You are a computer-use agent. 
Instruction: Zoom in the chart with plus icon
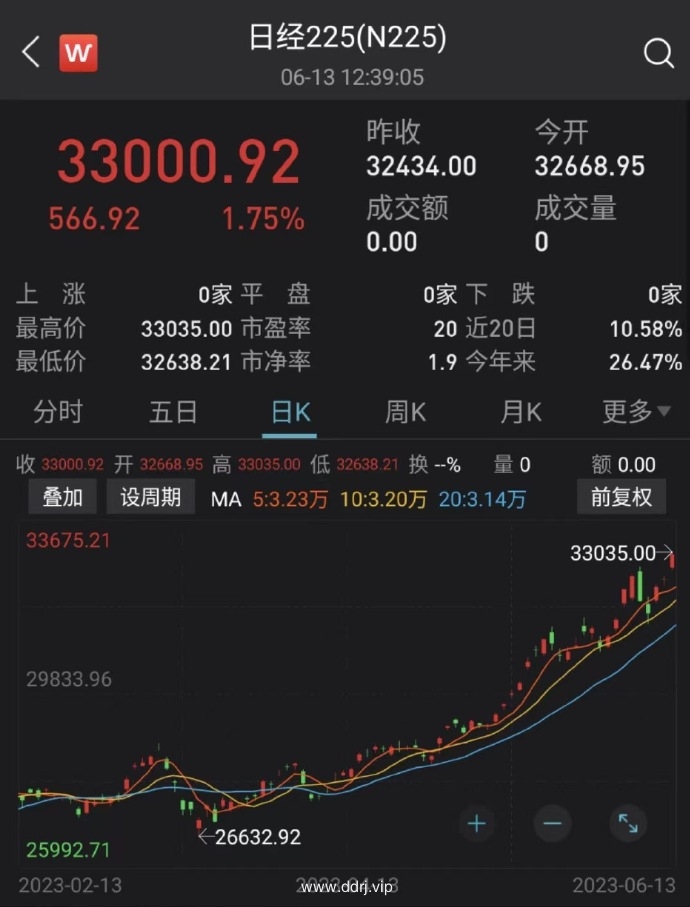(477, 824)
